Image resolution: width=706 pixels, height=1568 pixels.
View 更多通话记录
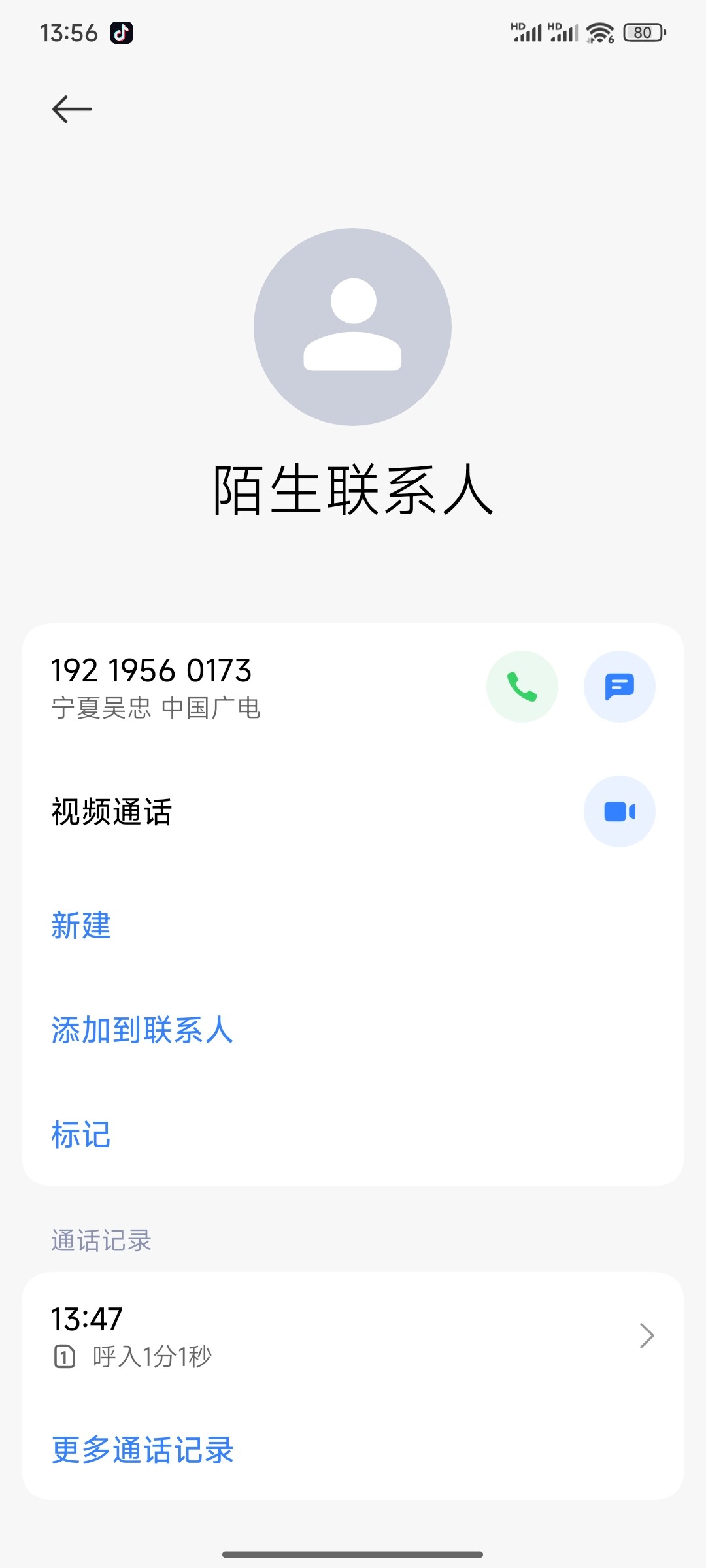pos(143,1450)
